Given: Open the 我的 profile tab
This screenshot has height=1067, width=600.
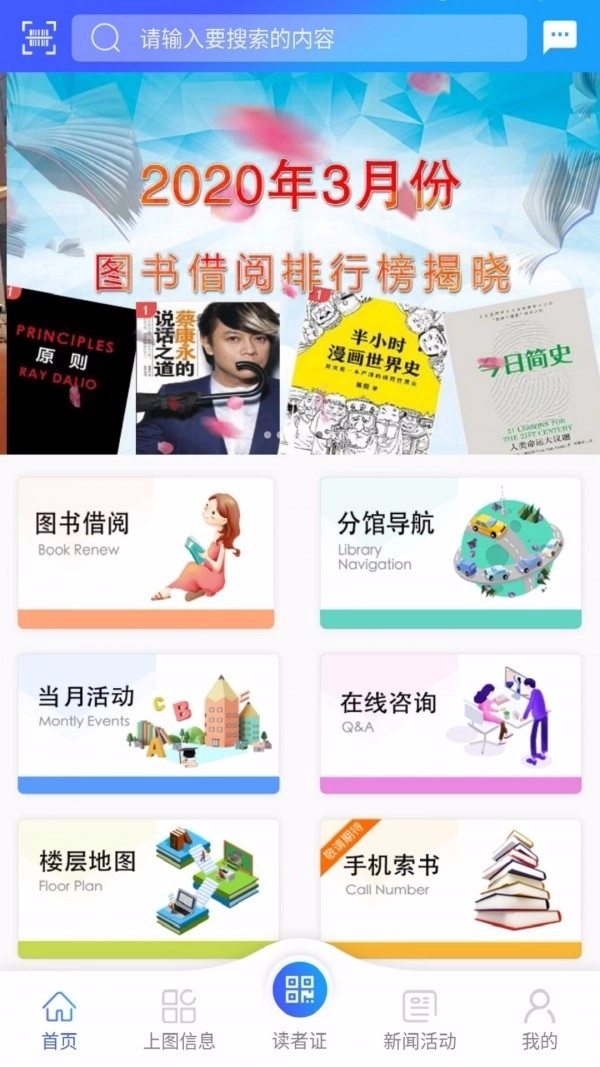Looking at the screenshot, I should tap(540, 1019).
